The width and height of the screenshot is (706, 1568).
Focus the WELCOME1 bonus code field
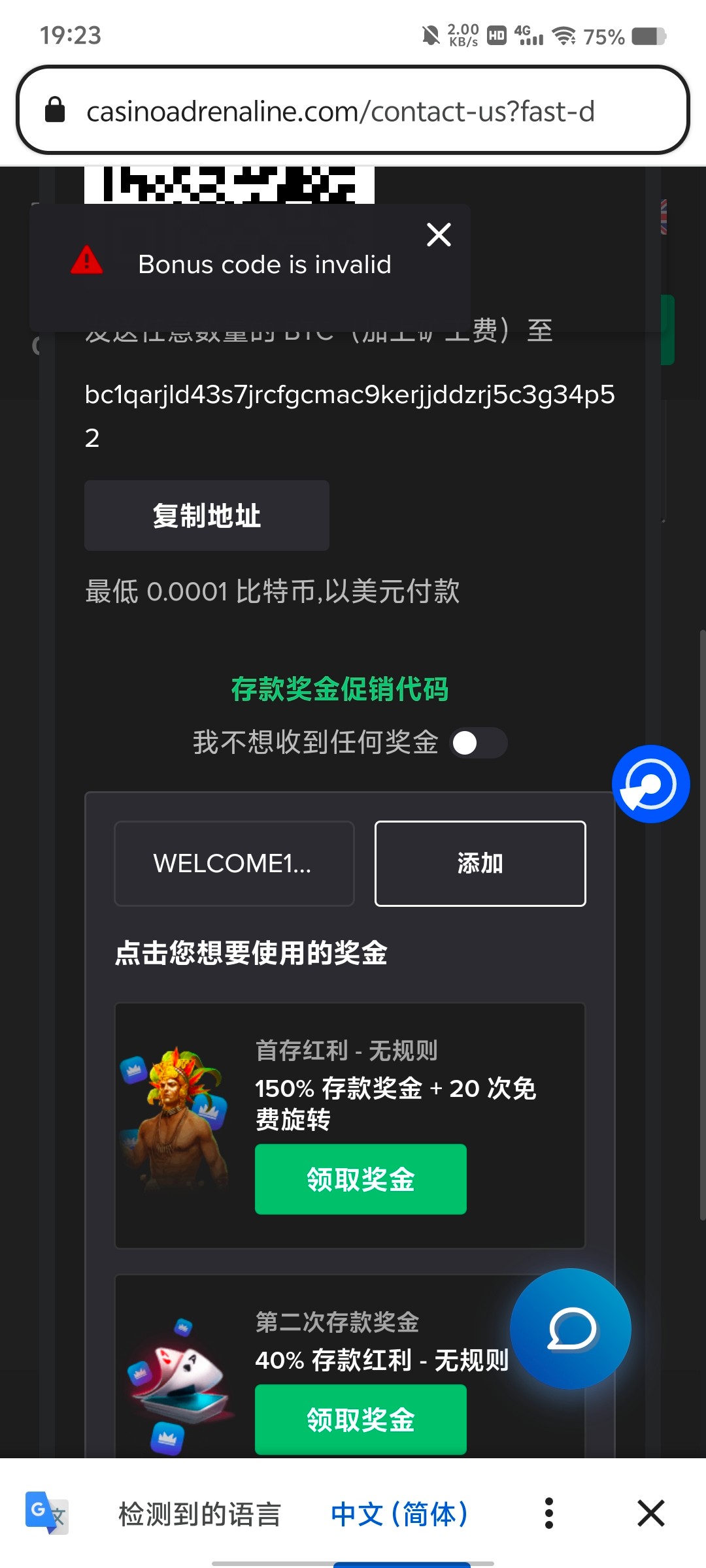click(234, 864)
